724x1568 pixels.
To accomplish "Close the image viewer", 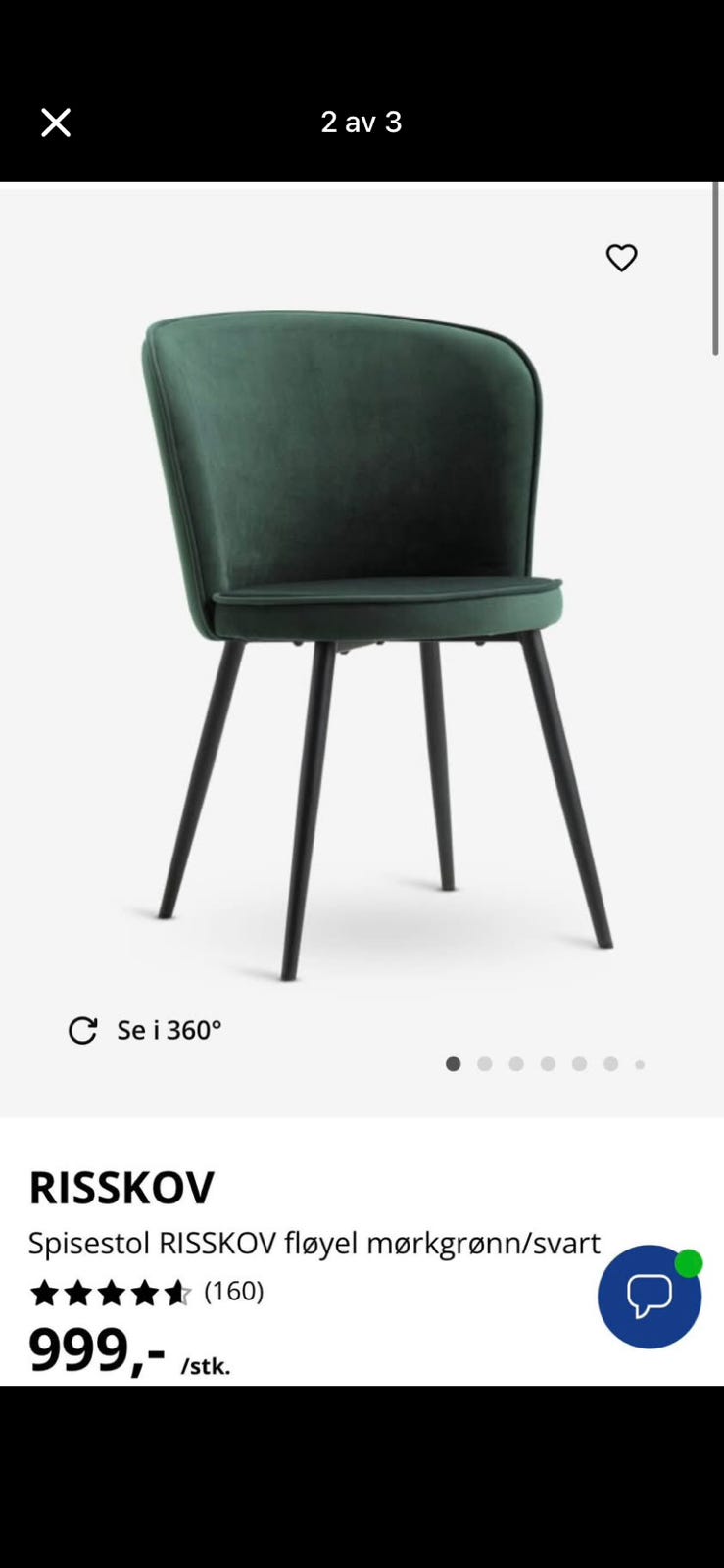I will pos(56,122).
